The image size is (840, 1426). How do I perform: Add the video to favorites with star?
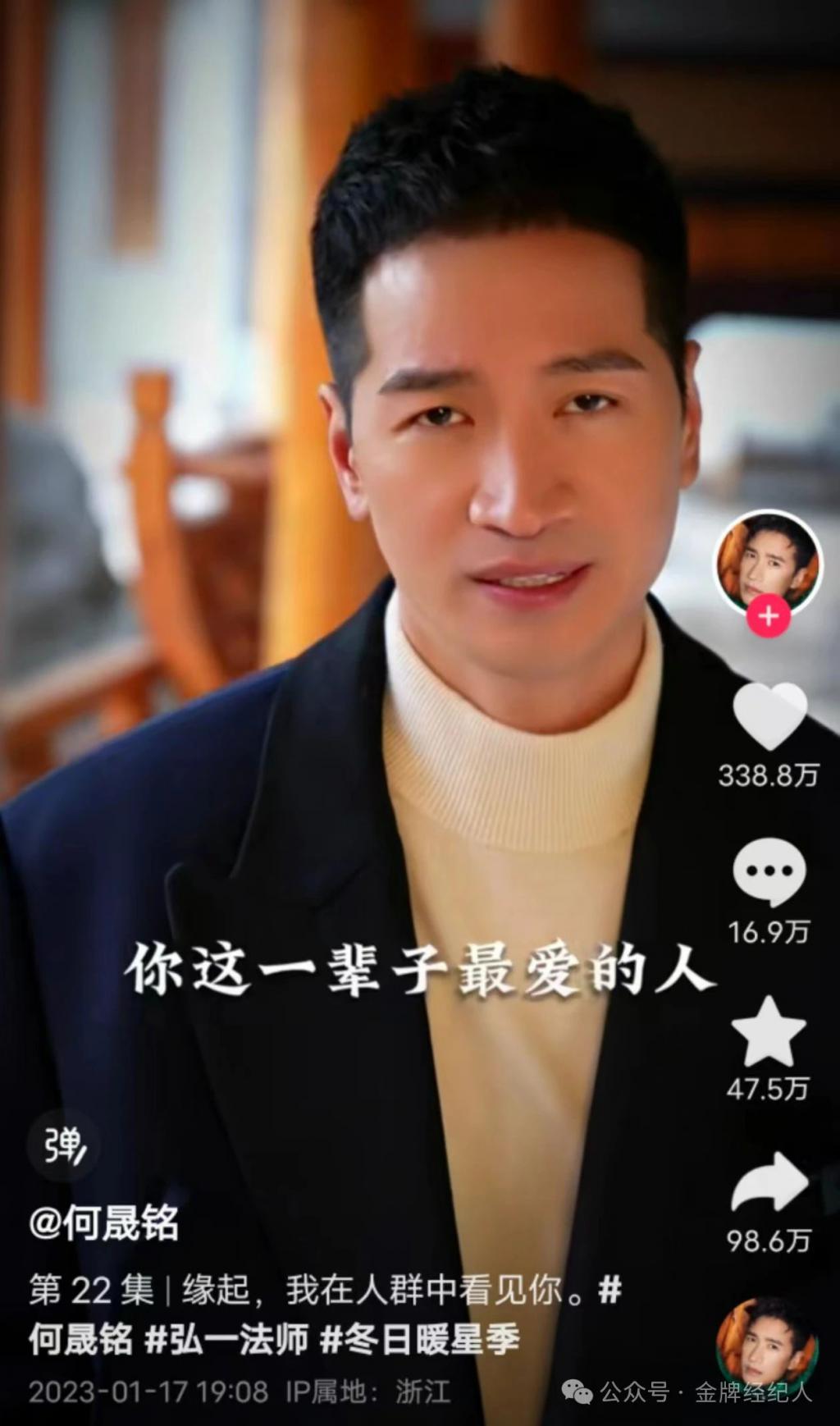pos(769,1031)
